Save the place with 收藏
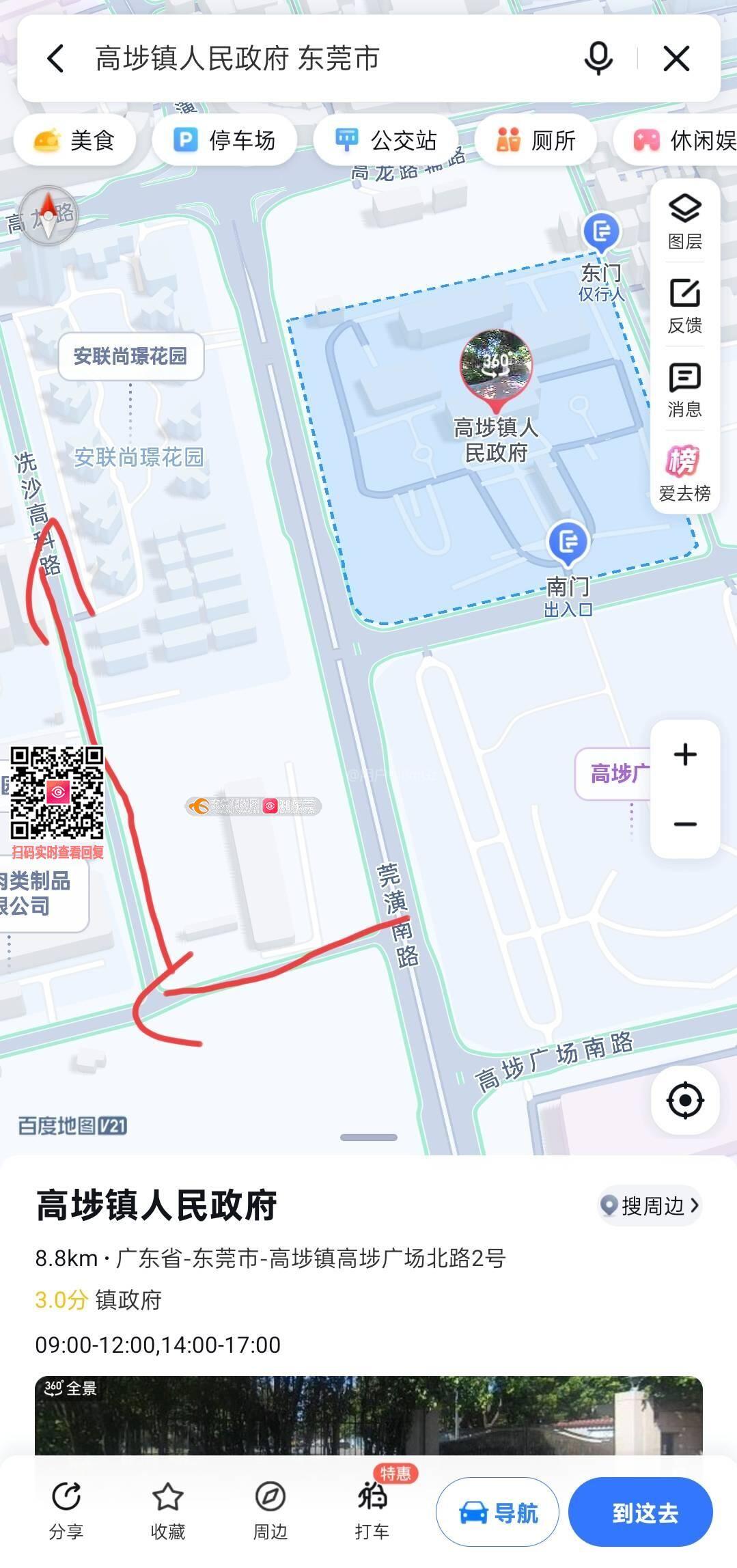 coord(168,1511)
